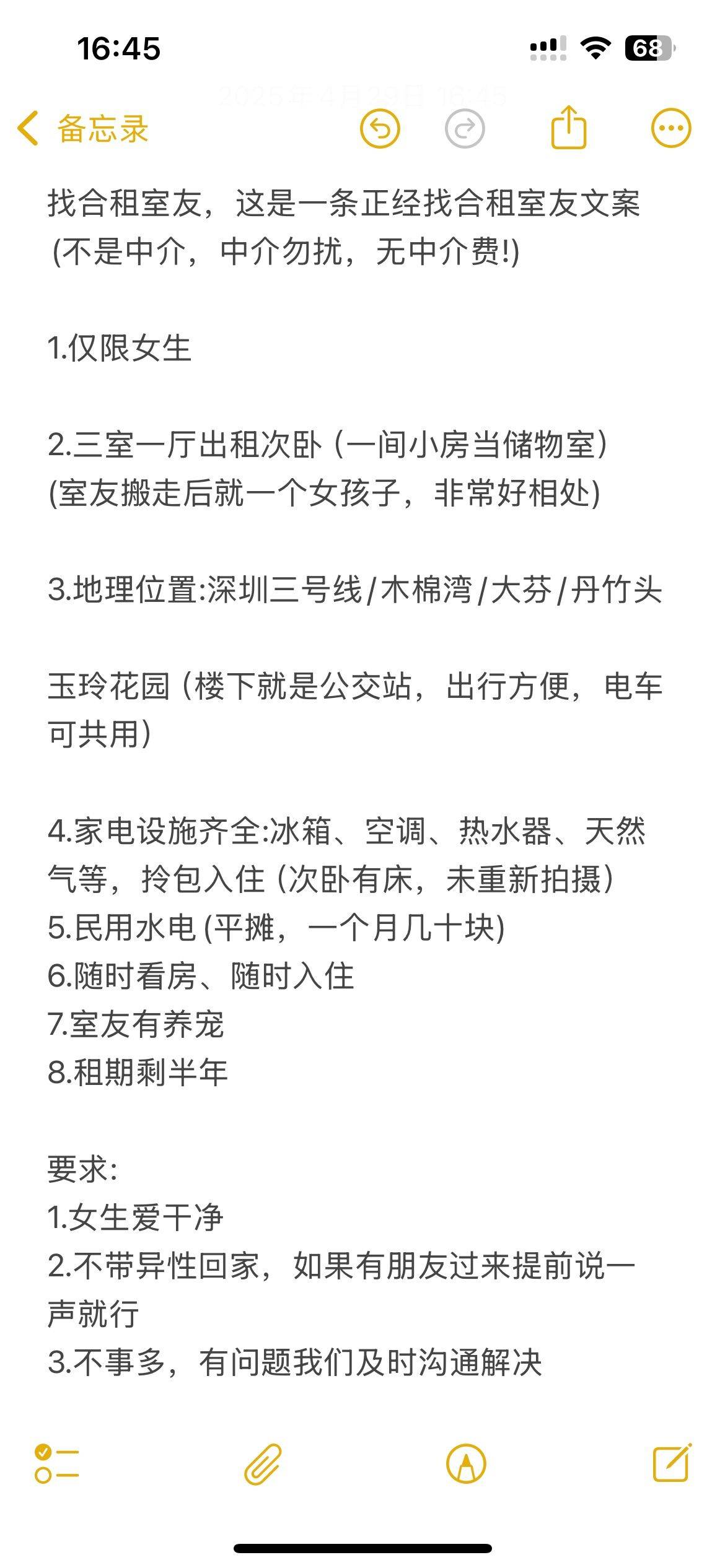Image resolution: width=725 pixels, height=1568 pixels.
Task: Add a checklist to the note
Action: (x=56, y=1464)
